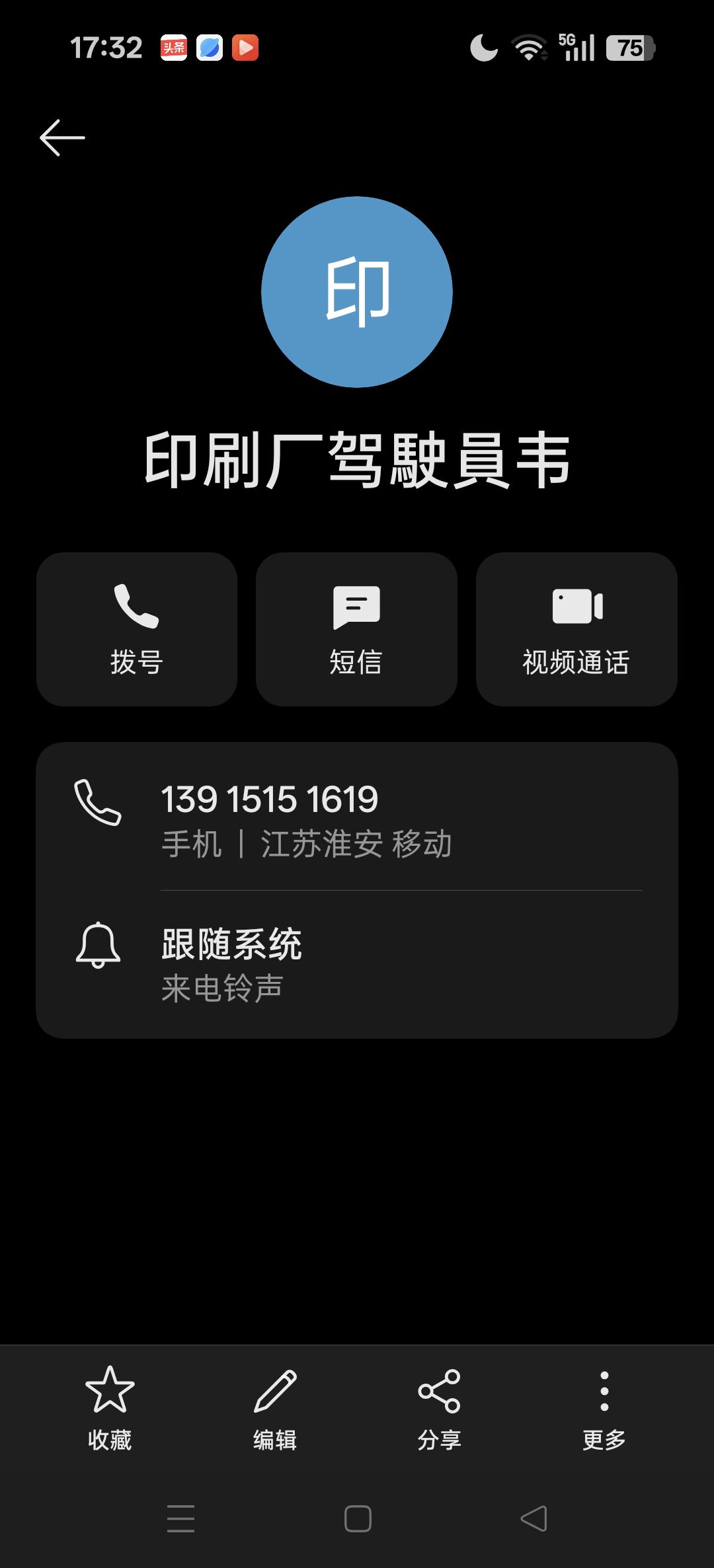Tap 编辑 to edit the contact
This screenshot has height=1568, width=714.
(275, 1407)
